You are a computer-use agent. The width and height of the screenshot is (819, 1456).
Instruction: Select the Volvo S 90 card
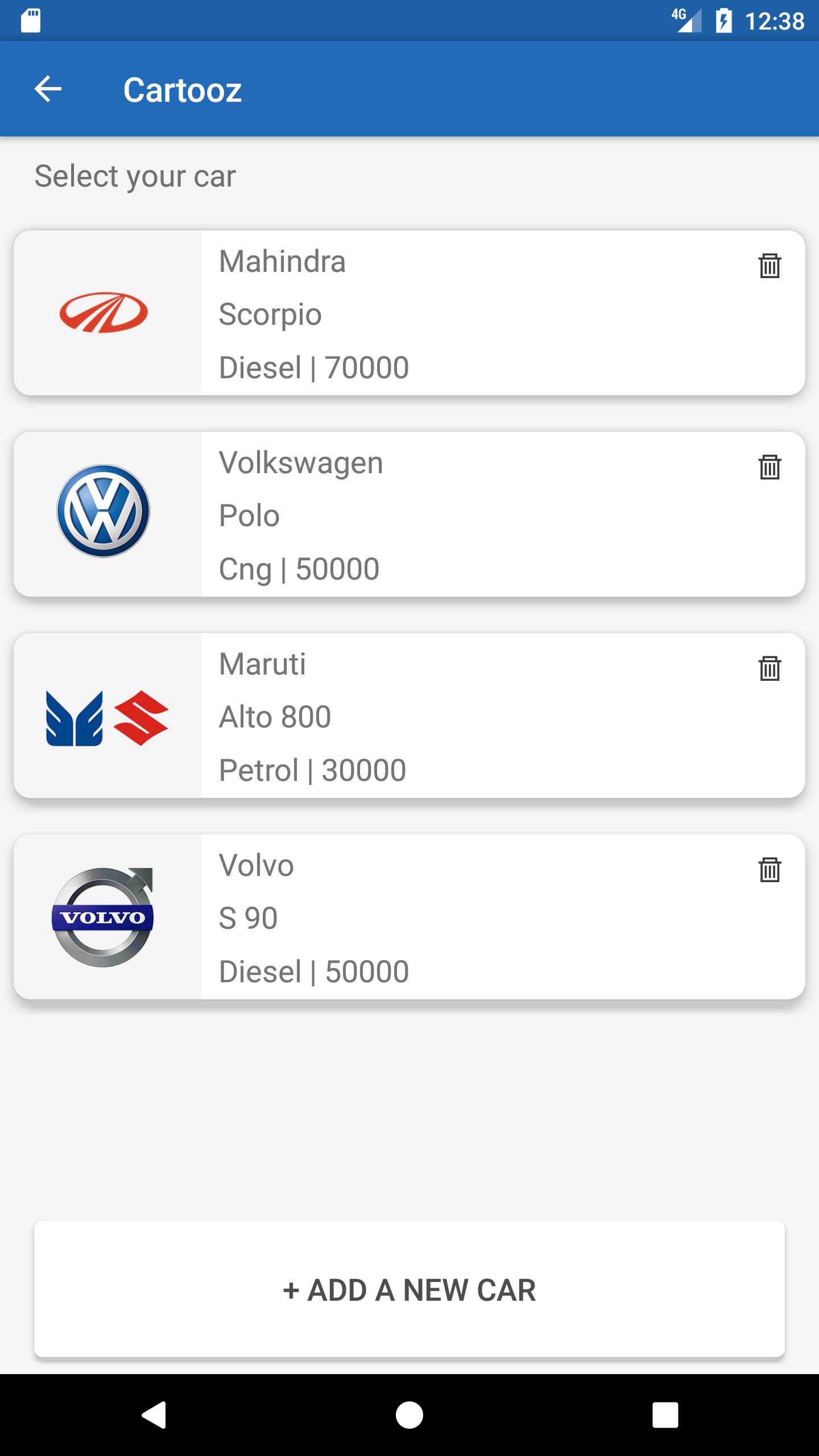click(x=409, y=917)
